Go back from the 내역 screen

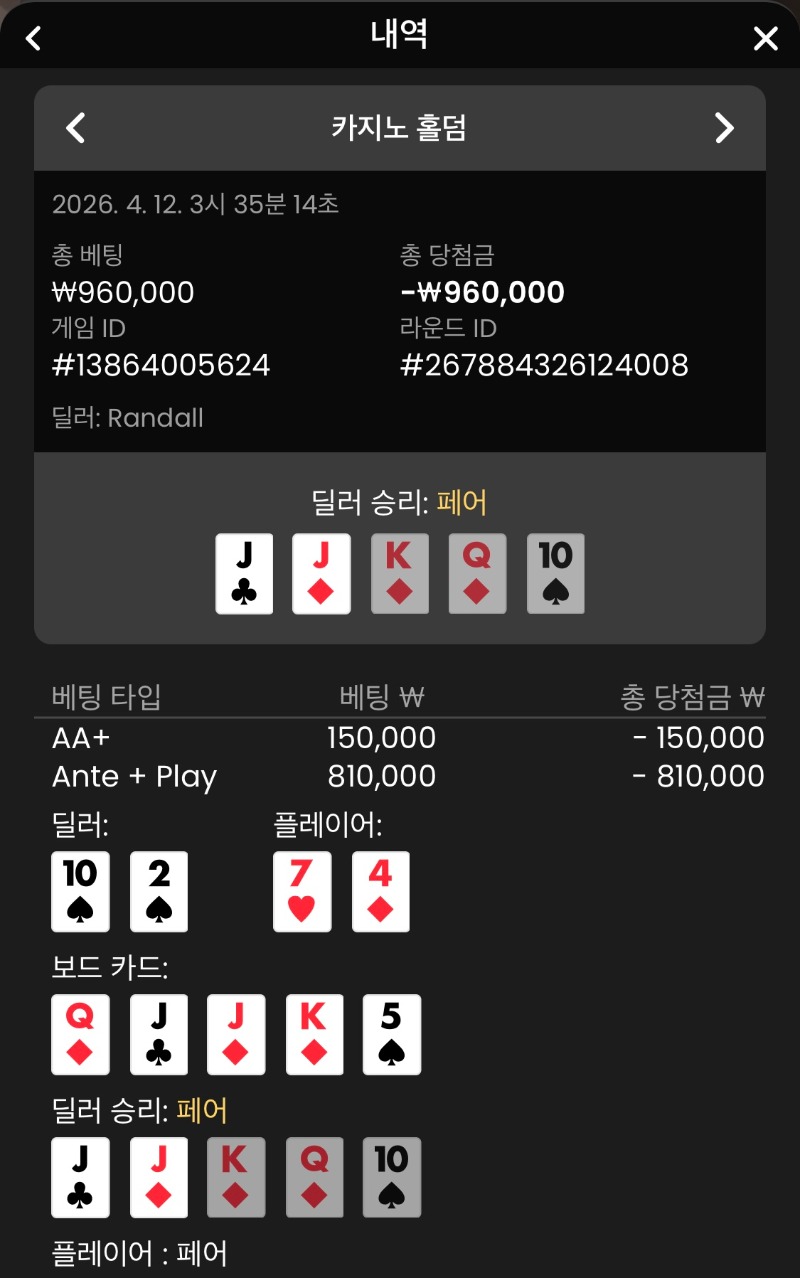[x=34, y=38]
